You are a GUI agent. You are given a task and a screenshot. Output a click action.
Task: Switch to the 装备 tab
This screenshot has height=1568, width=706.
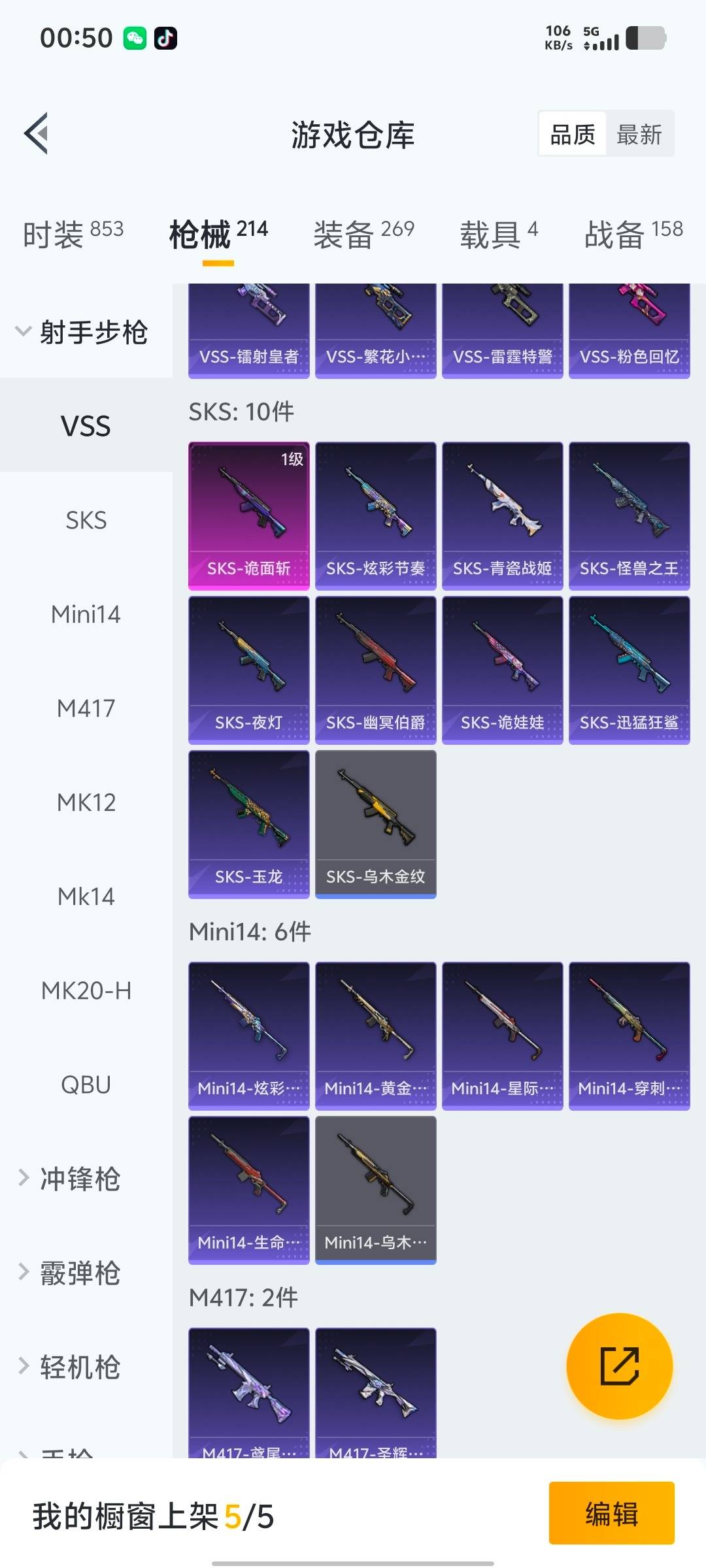pyautogui.click(x=363, y=234)
